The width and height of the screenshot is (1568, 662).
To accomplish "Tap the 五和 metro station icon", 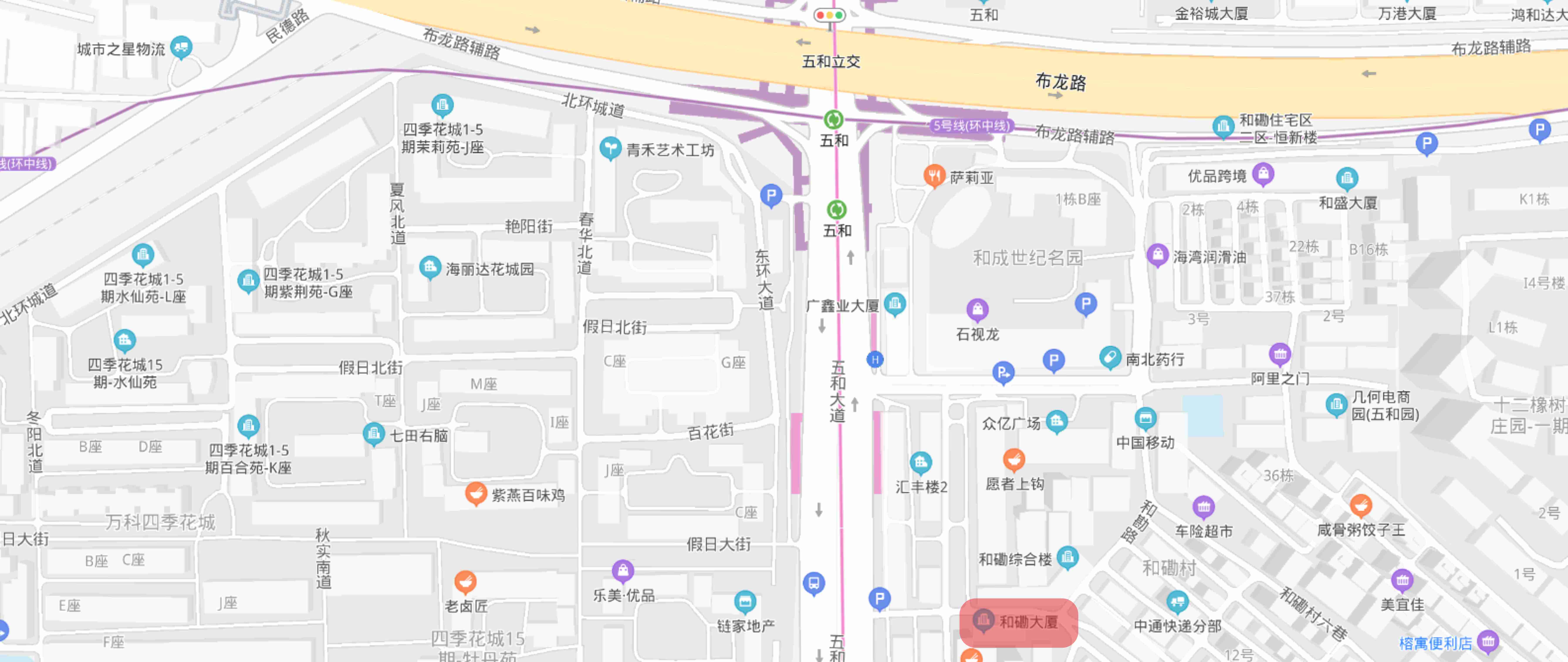I will click(x=833, y=119).
